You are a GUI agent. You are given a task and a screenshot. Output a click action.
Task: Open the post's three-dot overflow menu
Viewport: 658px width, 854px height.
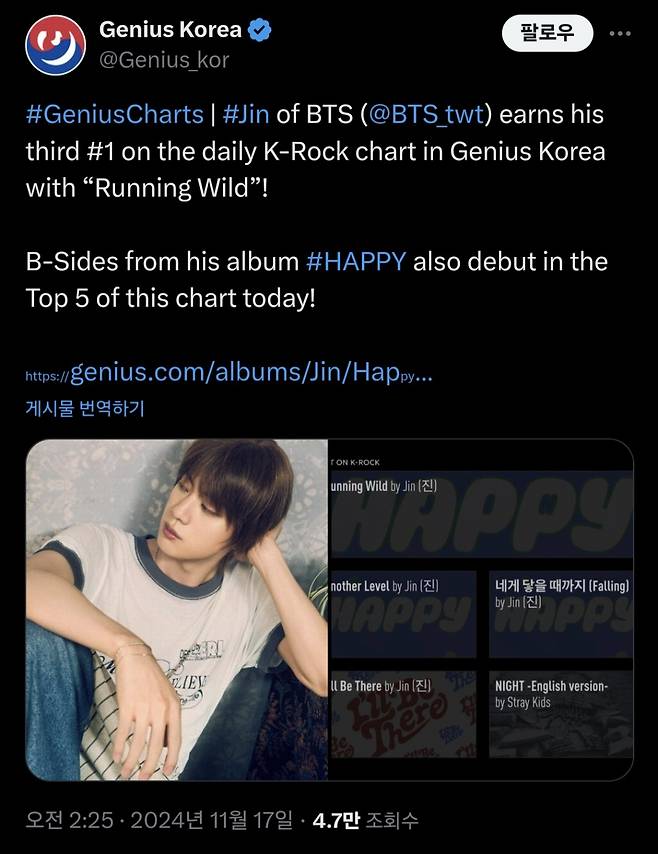click(620, 34)
